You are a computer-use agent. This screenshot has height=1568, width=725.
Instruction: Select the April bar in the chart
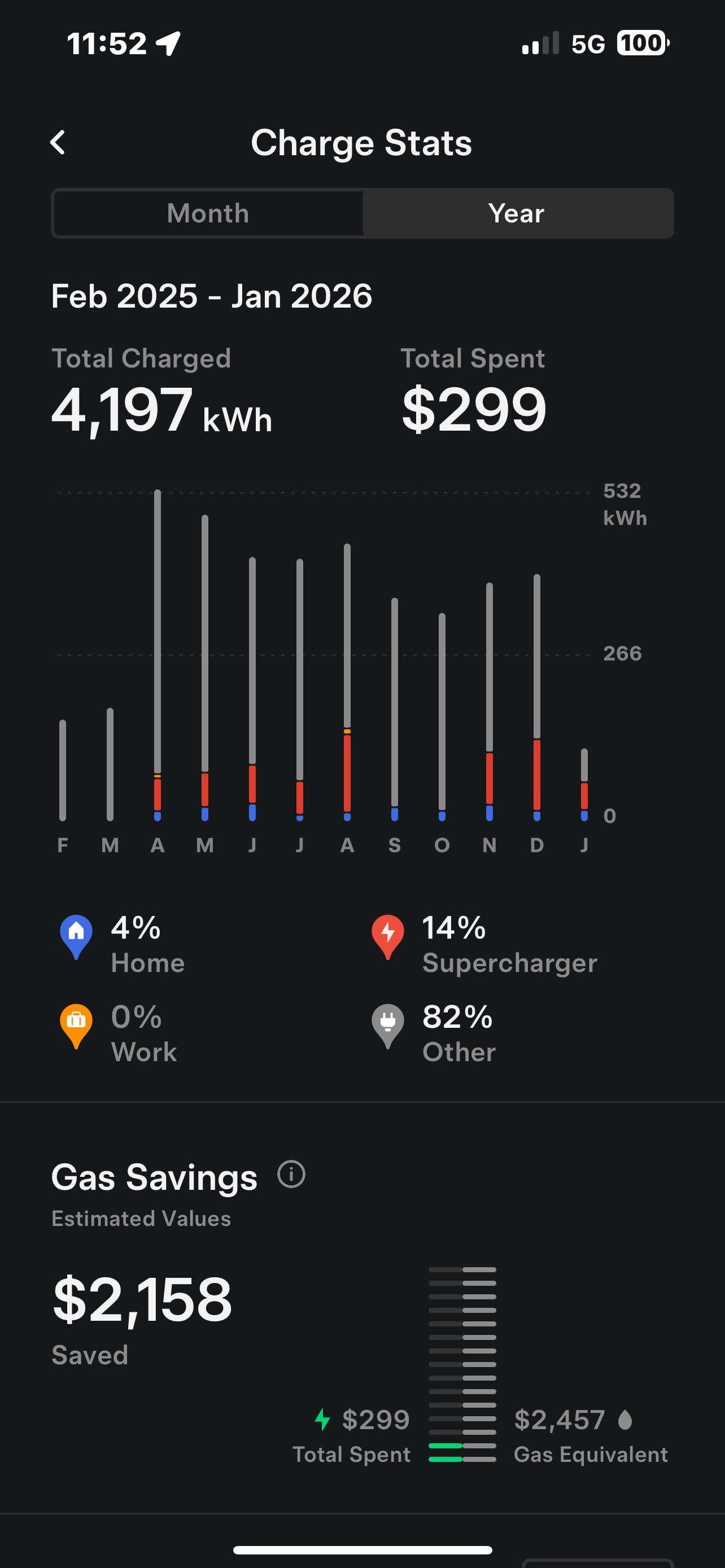pyautogui.click(x=158, y=654)
